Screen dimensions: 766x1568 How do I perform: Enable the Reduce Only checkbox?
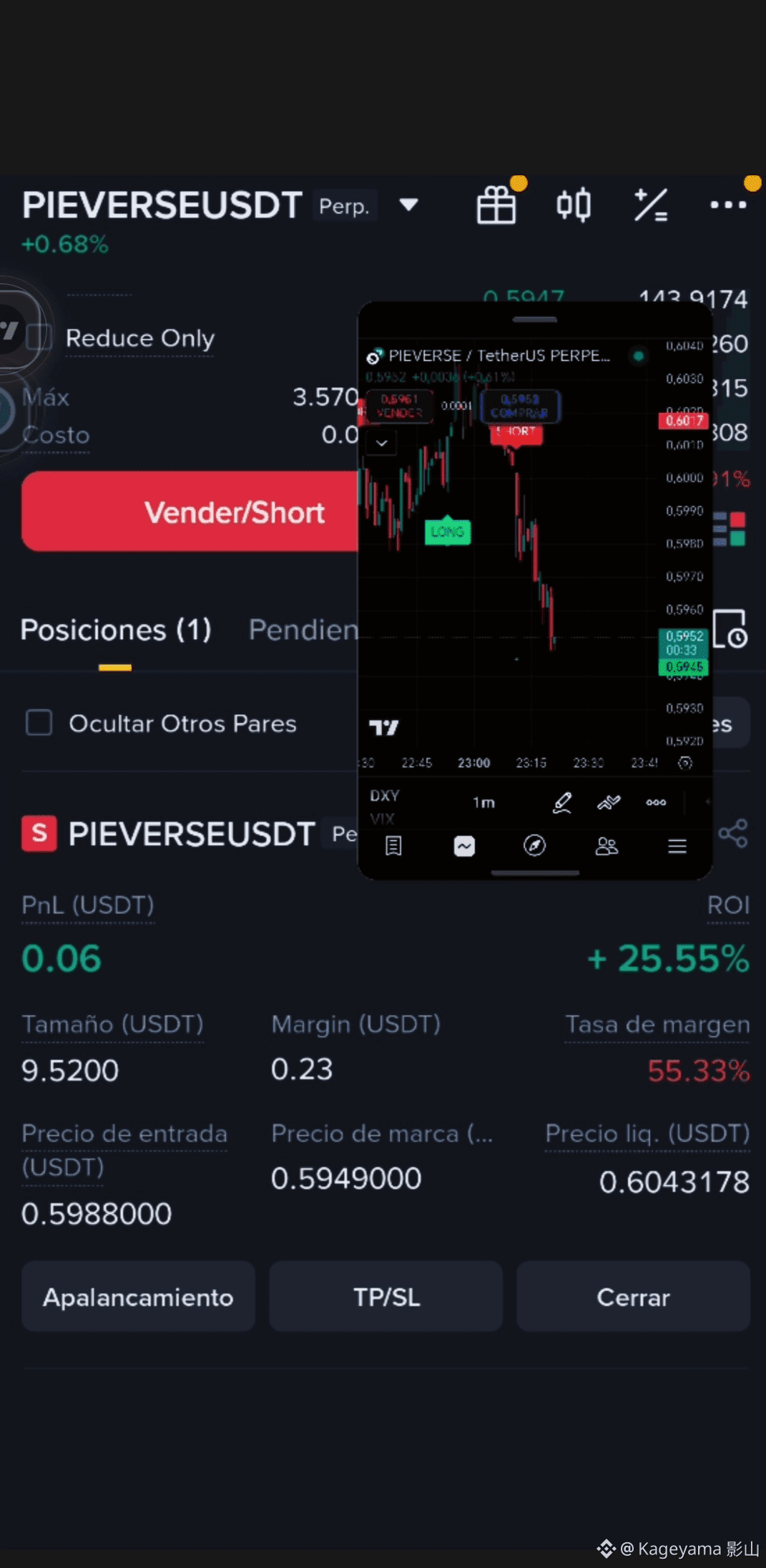point(39,337)
